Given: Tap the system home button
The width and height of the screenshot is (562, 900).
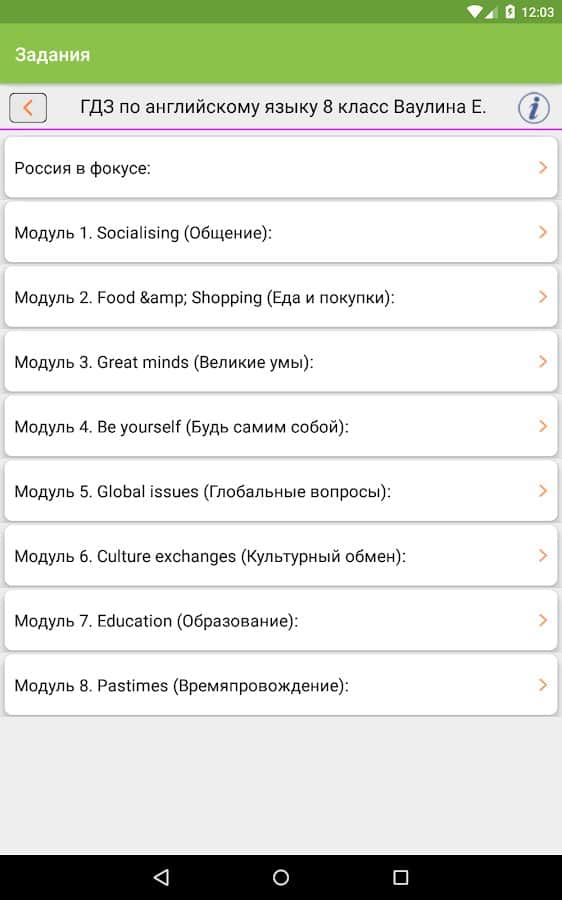Looking at the screenshot, I should coord(281,877).
